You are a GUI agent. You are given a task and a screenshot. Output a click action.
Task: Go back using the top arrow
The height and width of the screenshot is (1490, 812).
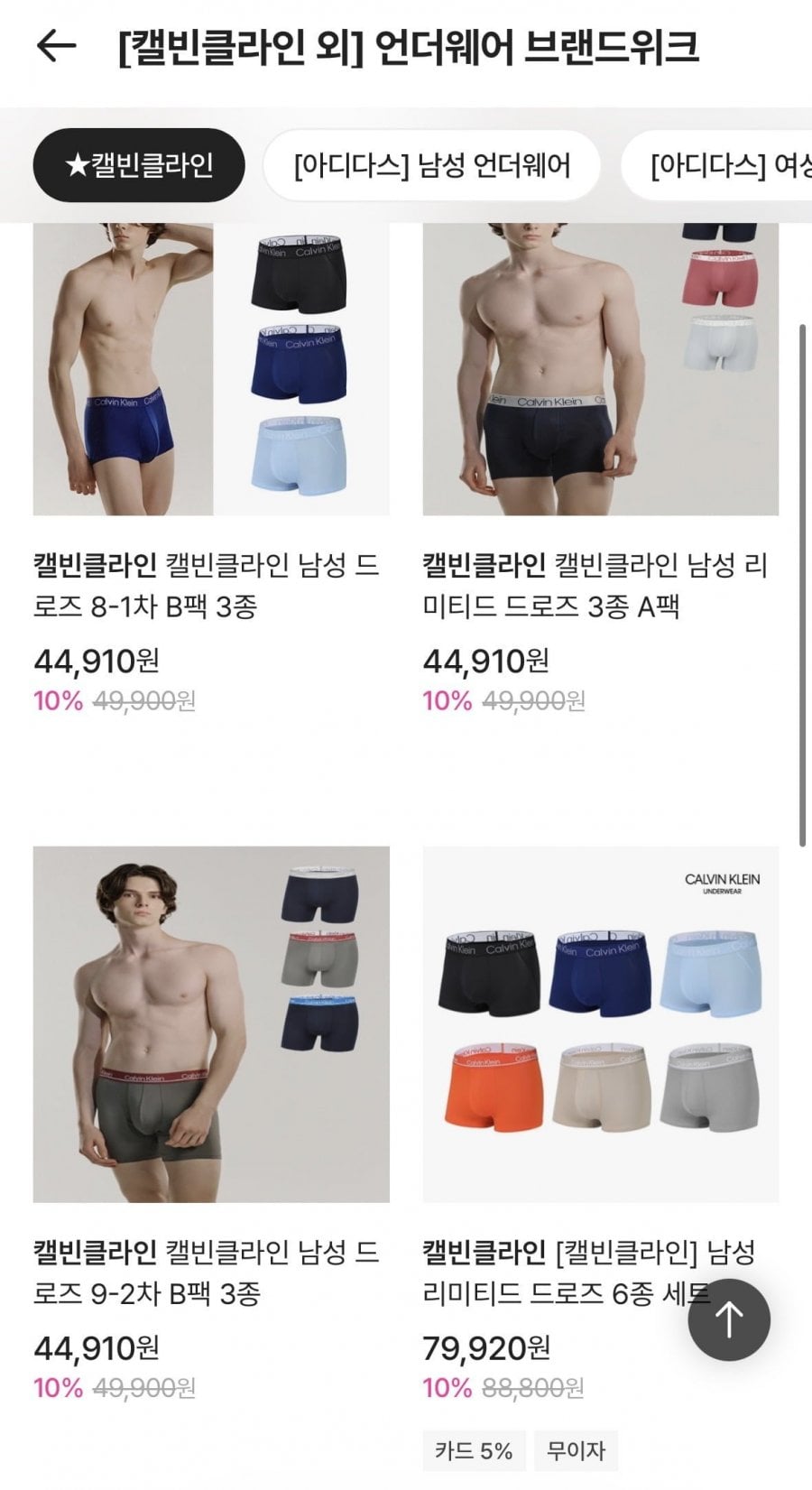[x=56, y=46]
